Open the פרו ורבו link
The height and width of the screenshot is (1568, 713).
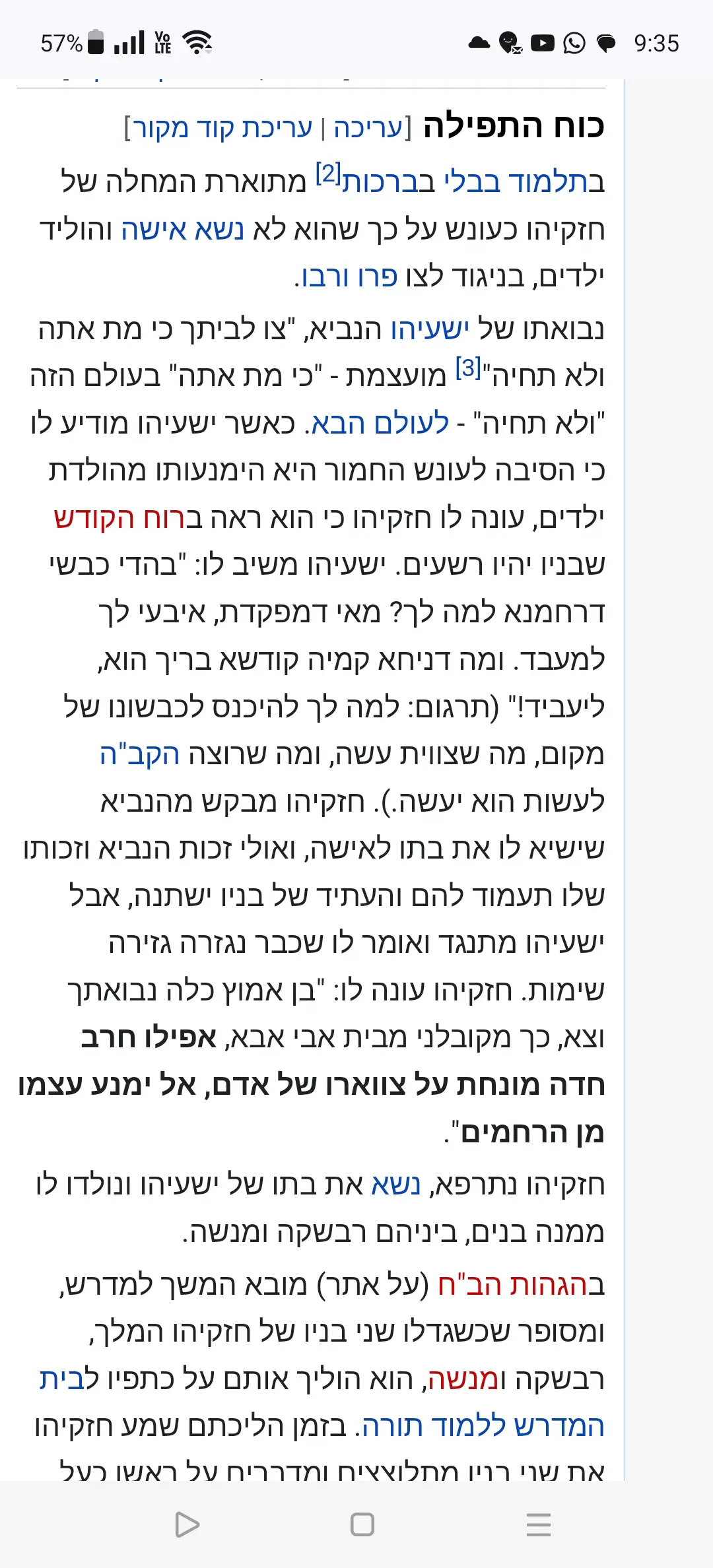(x=350, y=276)
